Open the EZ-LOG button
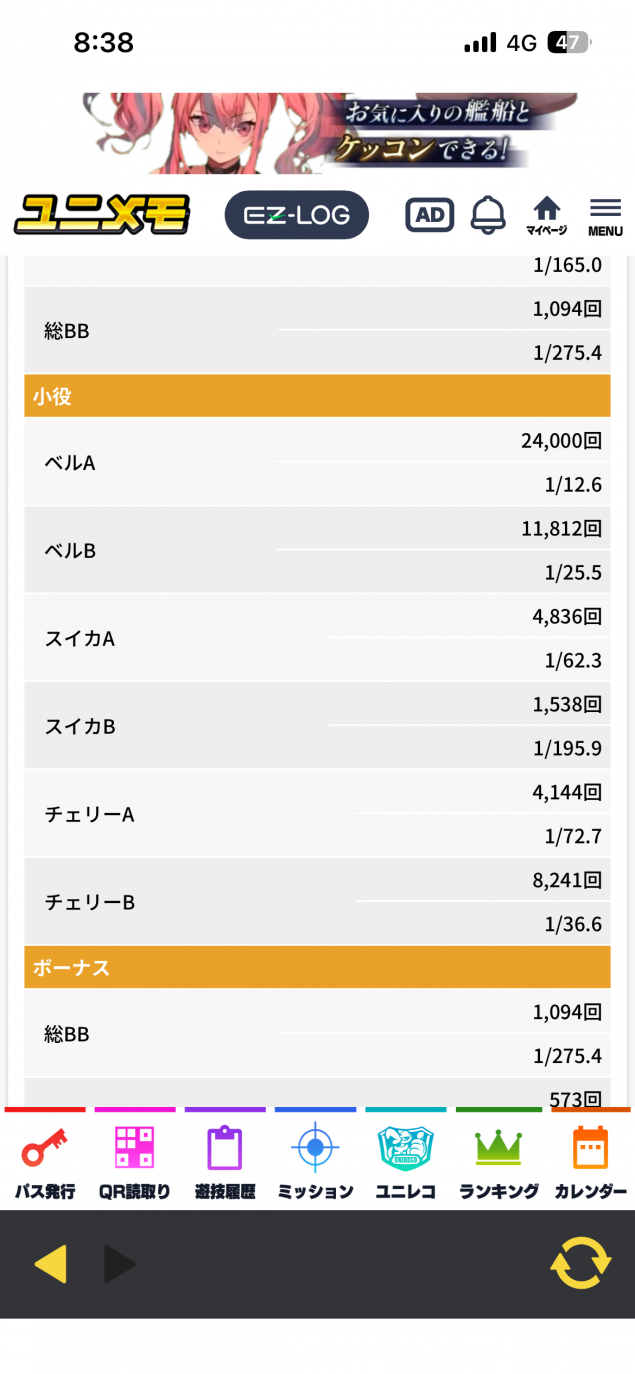This screenshot has width=635, height=1374. click(x=296, y=215)
